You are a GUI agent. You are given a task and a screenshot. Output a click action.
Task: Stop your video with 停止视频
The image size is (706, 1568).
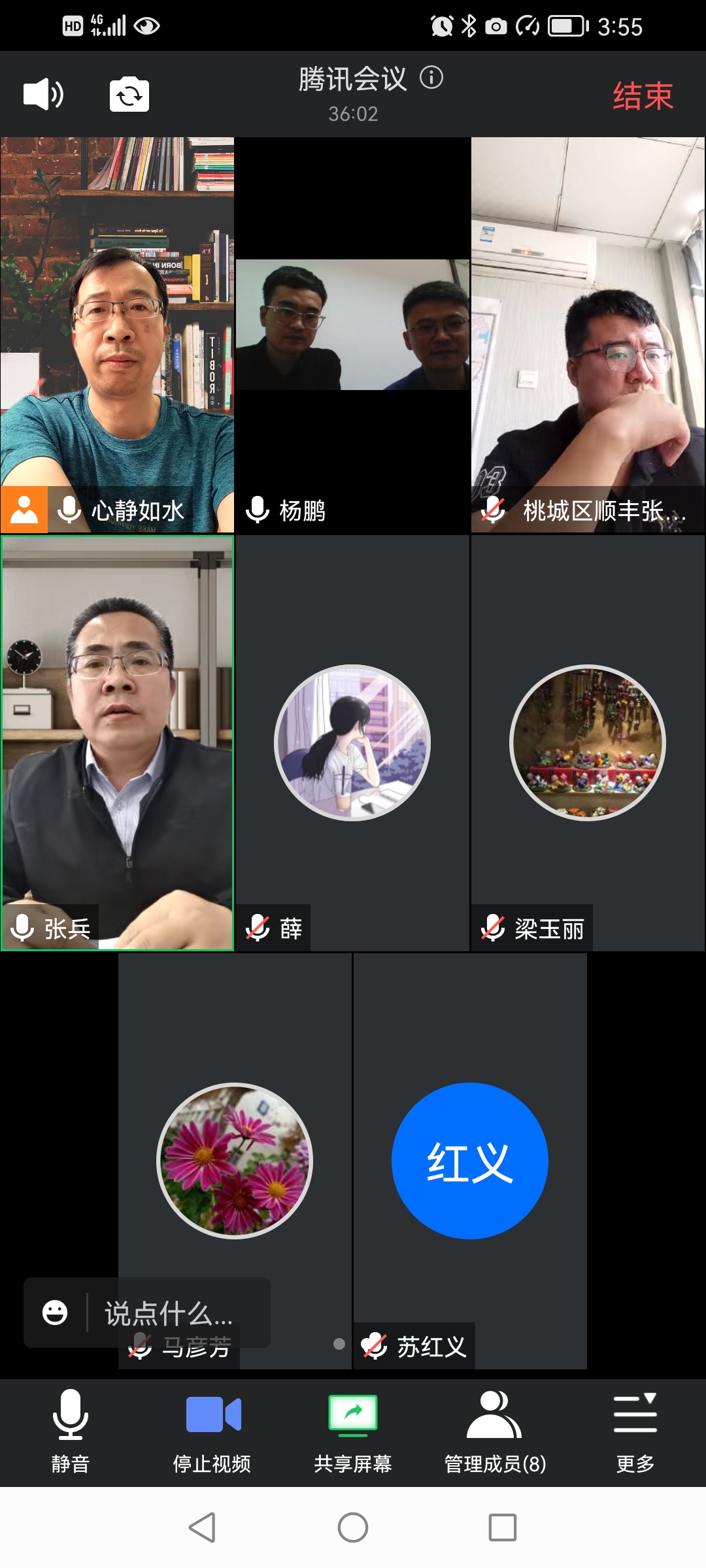coord(212,1431)
